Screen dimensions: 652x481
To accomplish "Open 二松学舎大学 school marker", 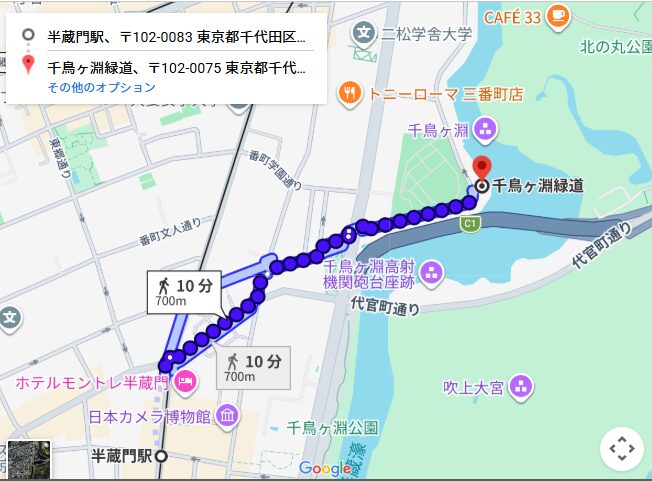I will 361,35.
